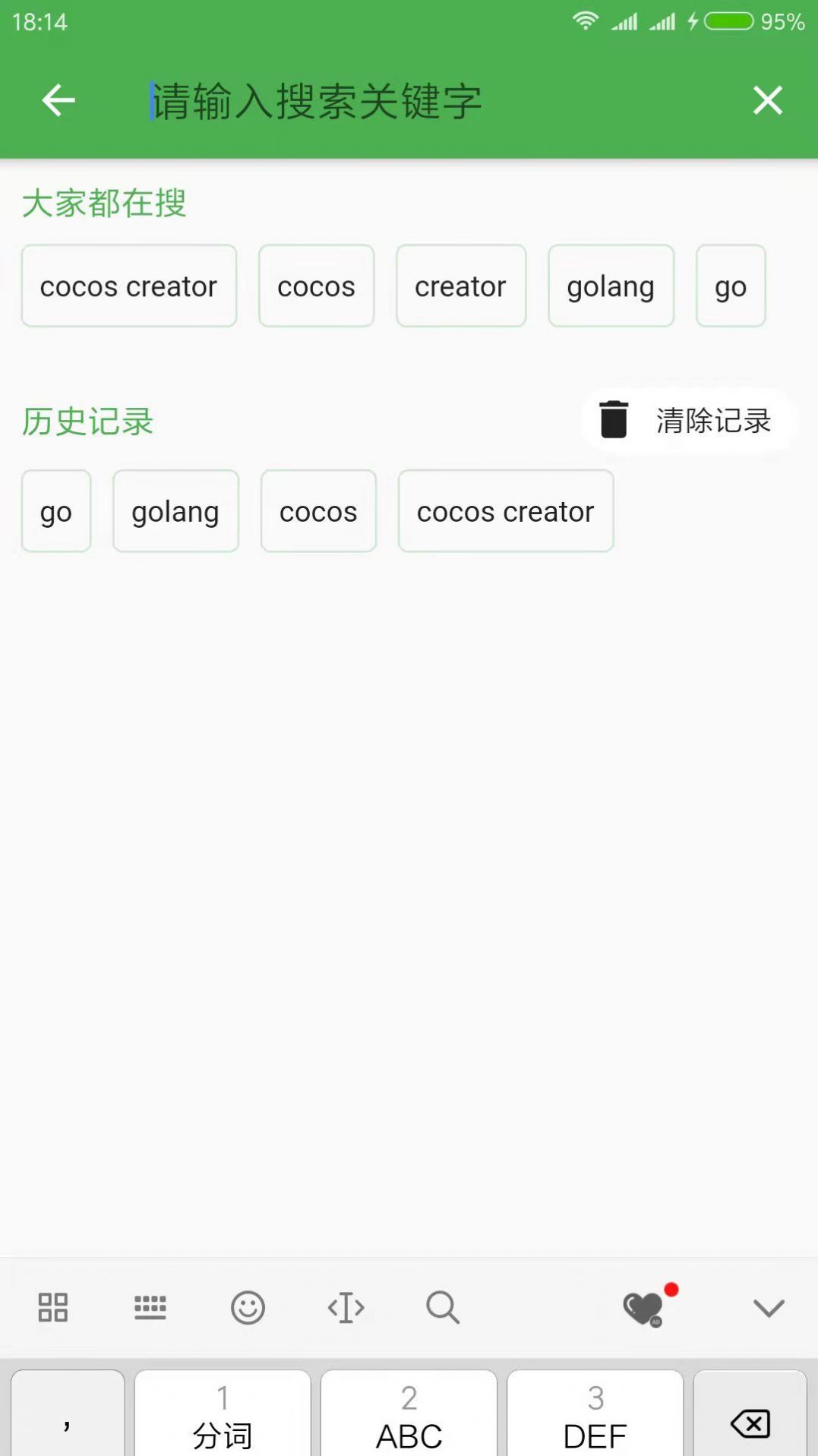Tap the back arrow icon

point(58,99)
